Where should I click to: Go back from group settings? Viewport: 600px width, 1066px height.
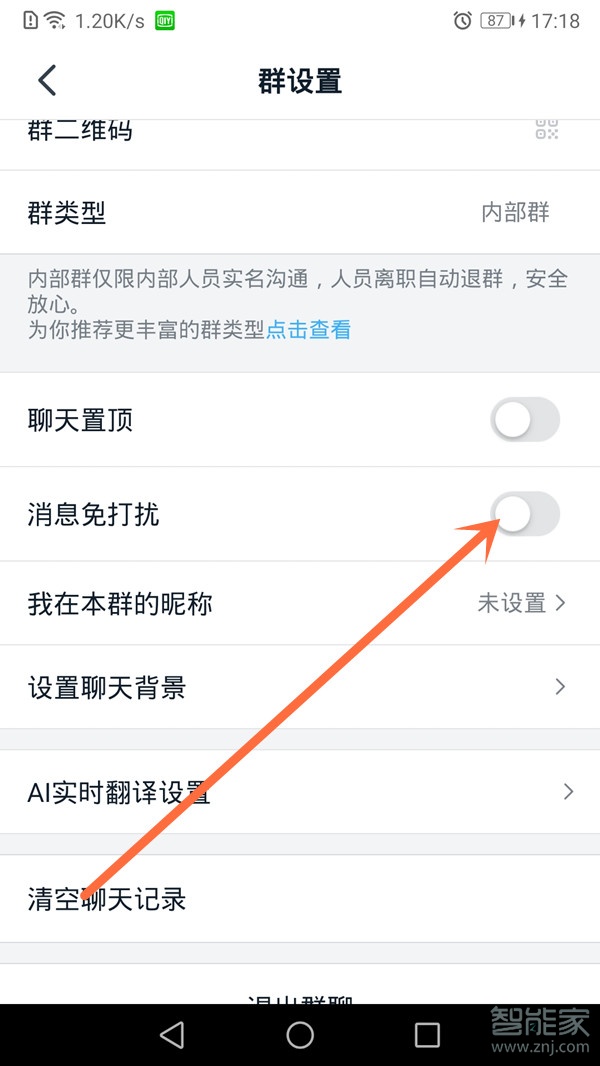coord(47,80)
